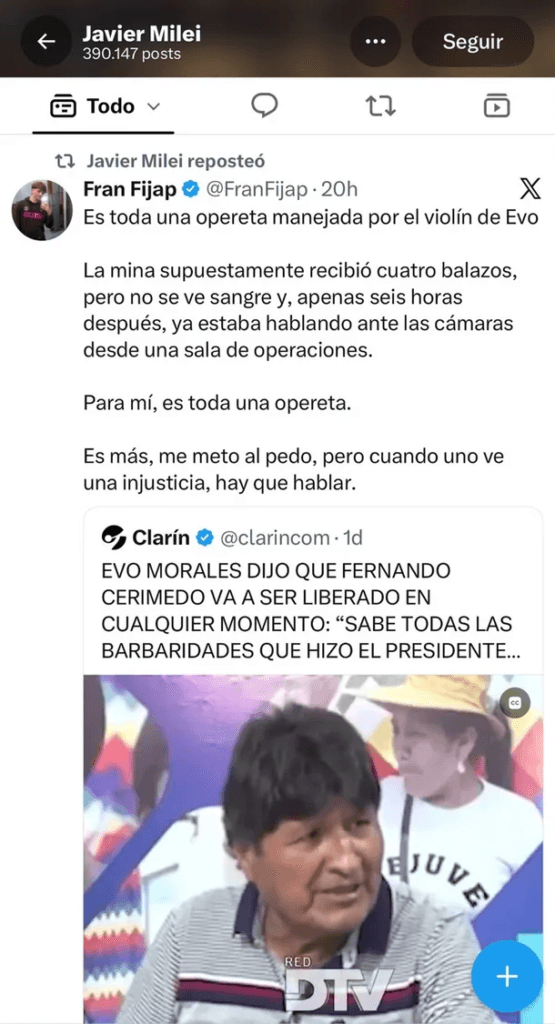Image resolution: width=555 pixels, height=1024 pixels.
Task: Expand the Todo filter dropdown
Action: point(105,106)
